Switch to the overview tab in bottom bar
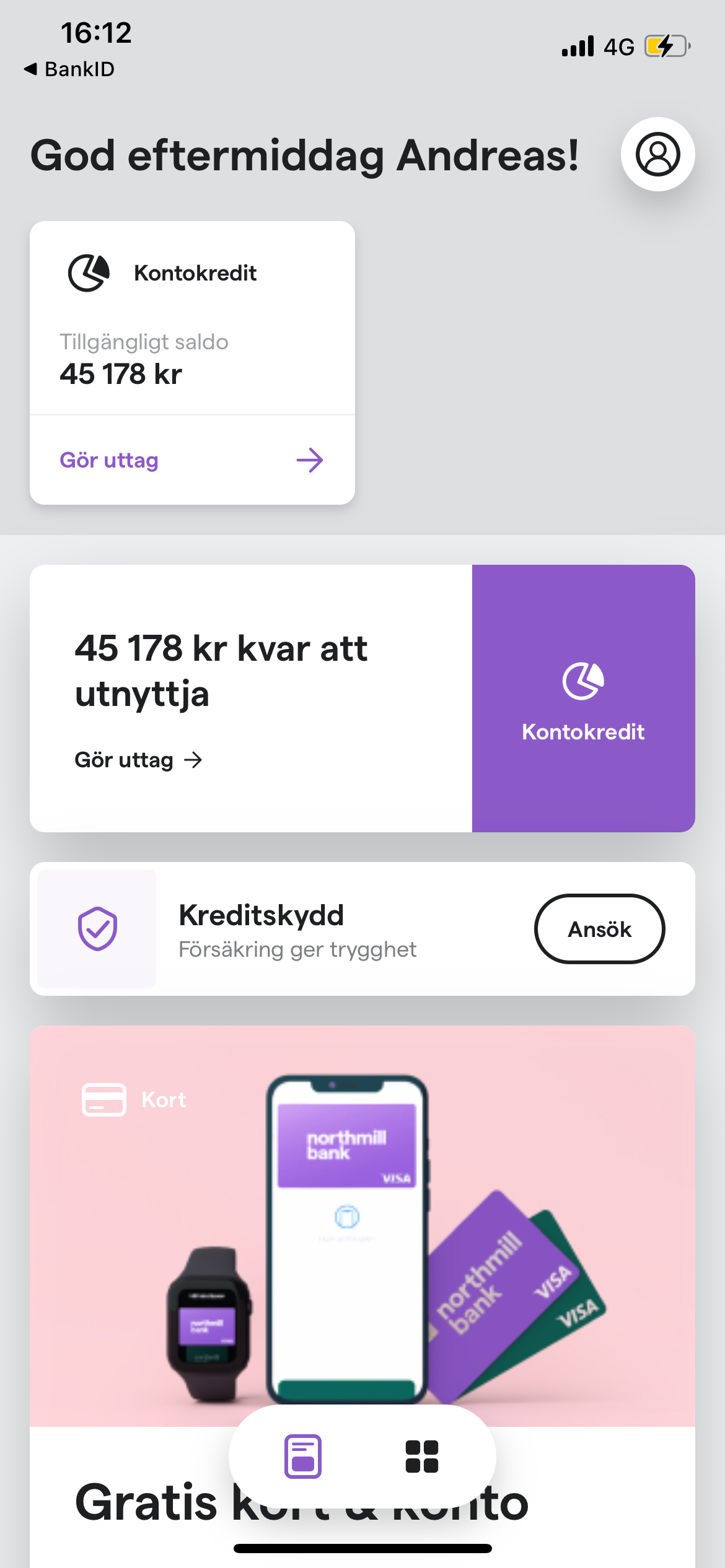 pyautogui.click(x=303, y=1456)
